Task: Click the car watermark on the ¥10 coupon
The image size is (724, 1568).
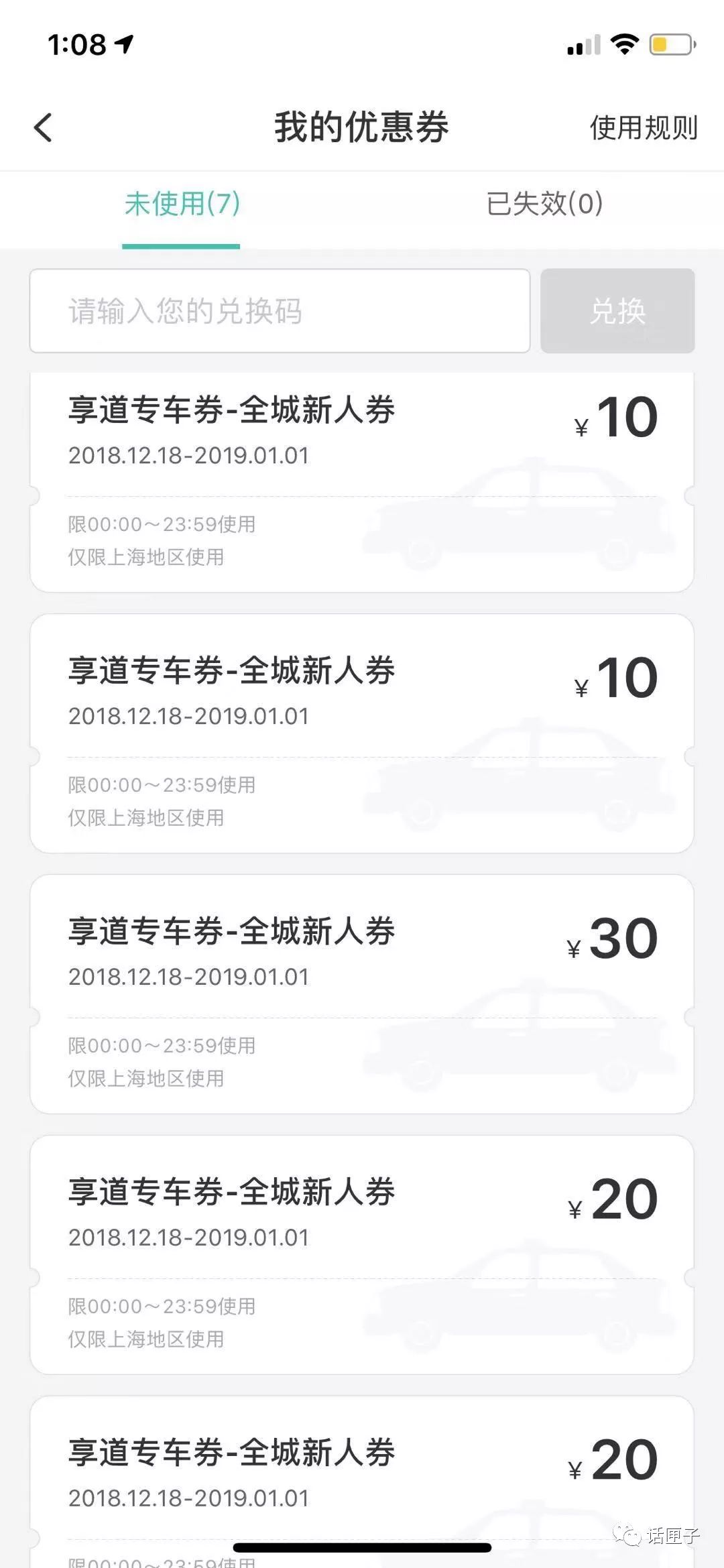Action: click(516, 523)
